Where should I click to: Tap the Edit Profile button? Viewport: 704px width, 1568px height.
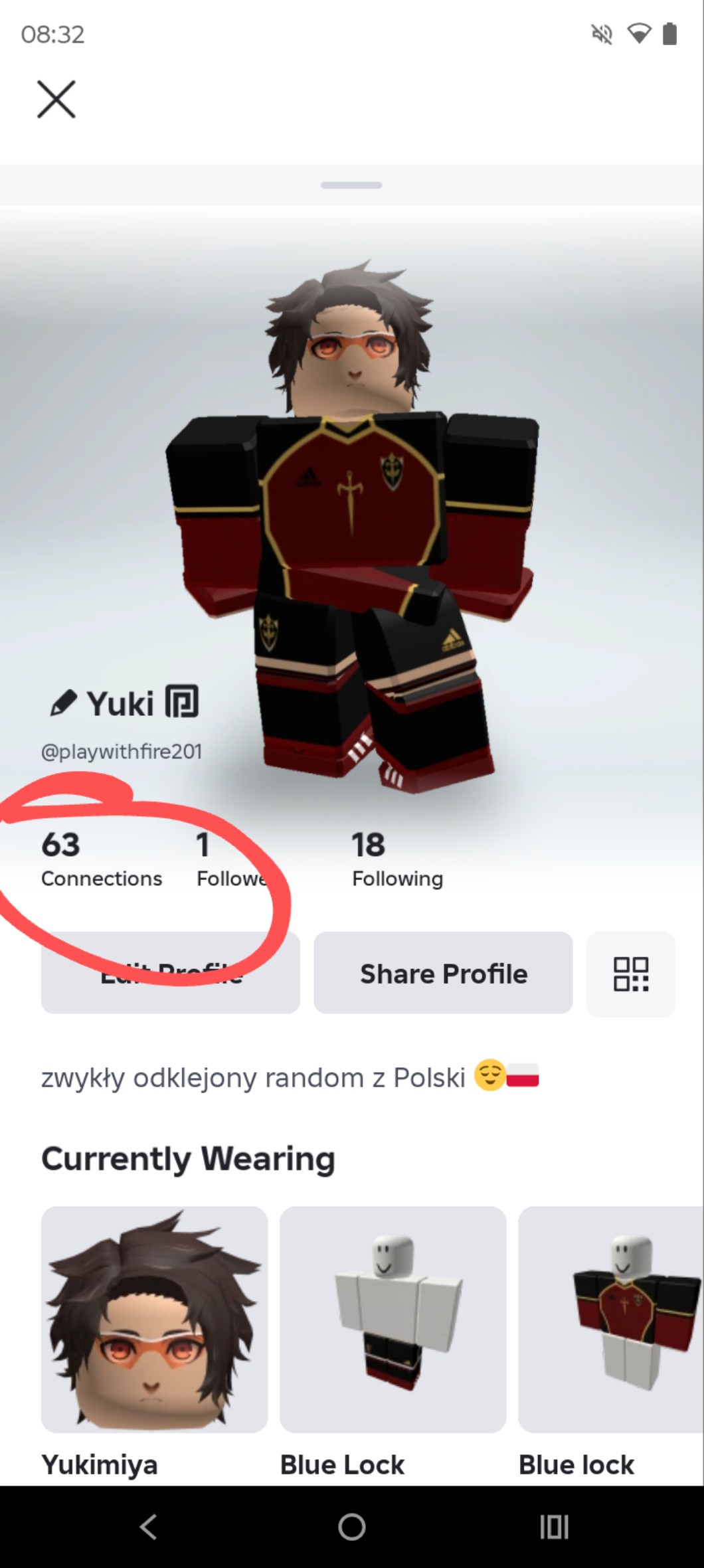tap(170, 974)
